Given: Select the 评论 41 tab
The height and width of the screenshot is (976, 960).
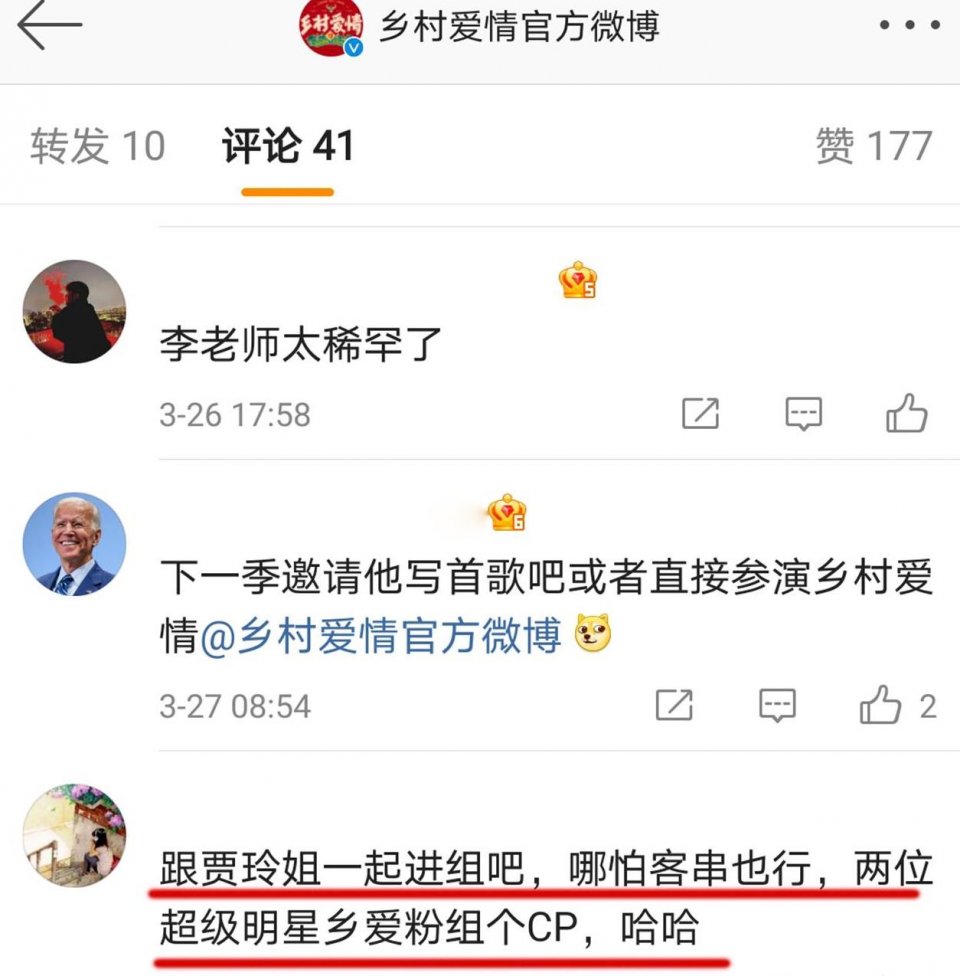Looking at the screenshot, I should point(288,146).
